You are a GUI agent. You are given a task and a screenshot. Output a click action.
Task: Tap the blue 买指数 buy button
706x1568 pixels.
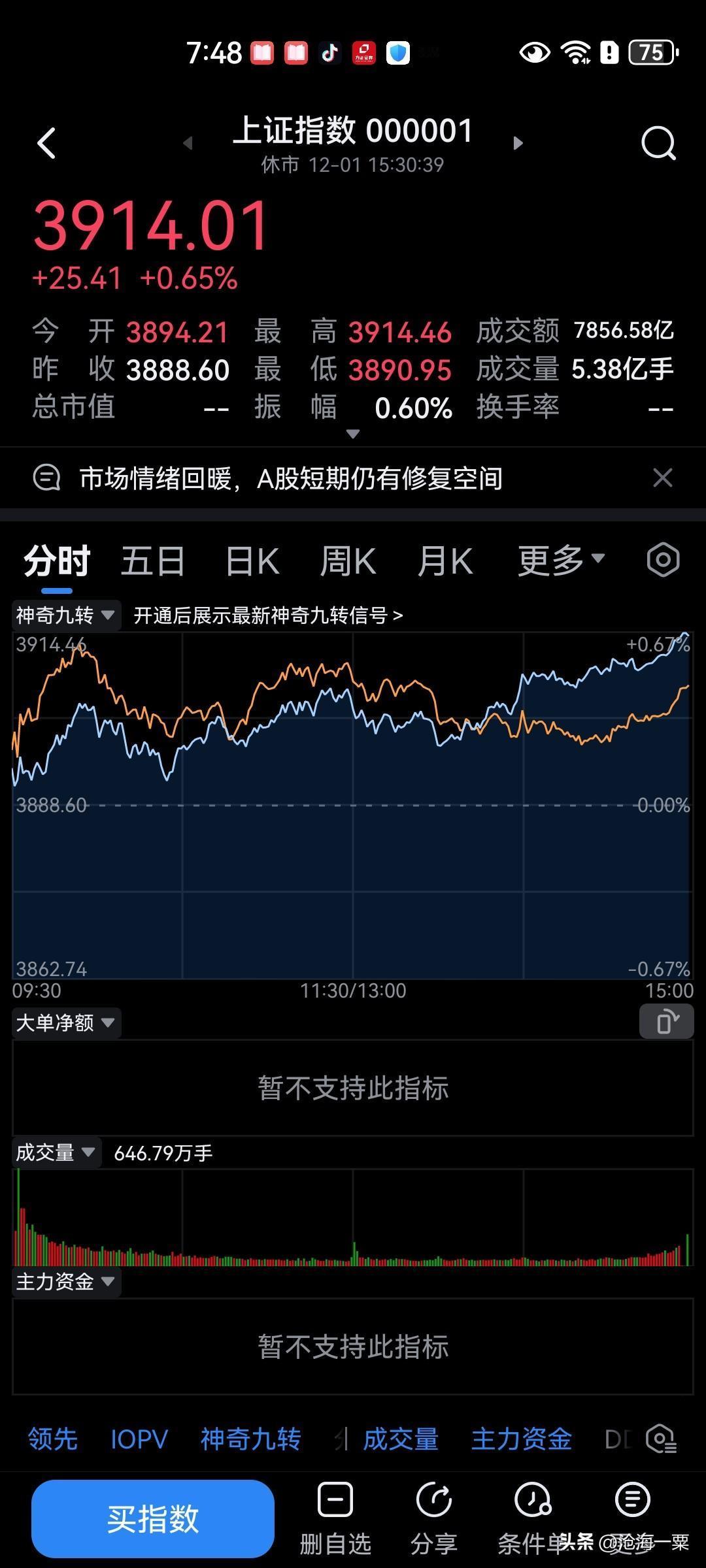(x=152, y=1518)
